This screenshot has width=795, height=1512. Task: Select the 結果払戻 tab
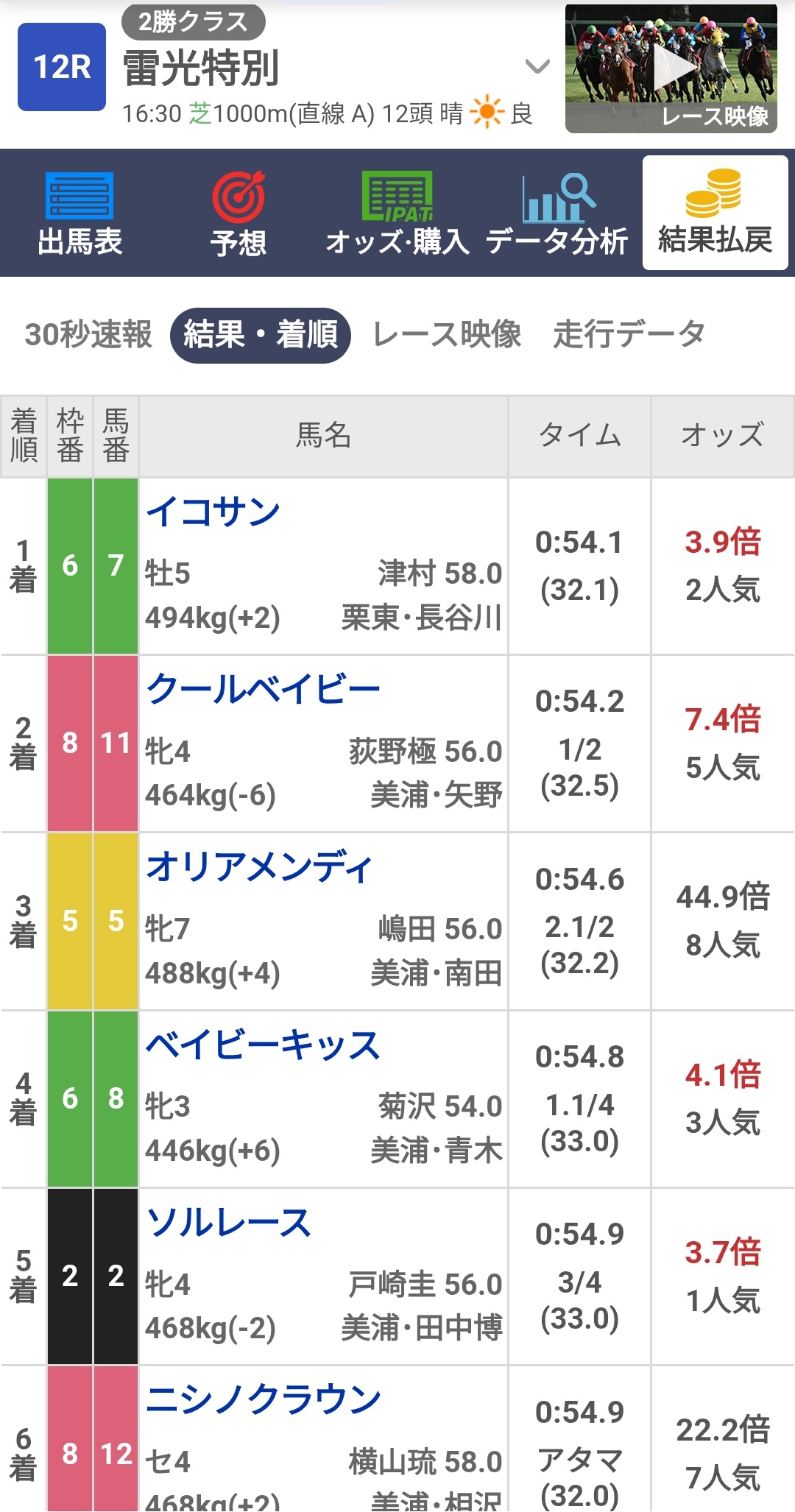click(715, 213)
